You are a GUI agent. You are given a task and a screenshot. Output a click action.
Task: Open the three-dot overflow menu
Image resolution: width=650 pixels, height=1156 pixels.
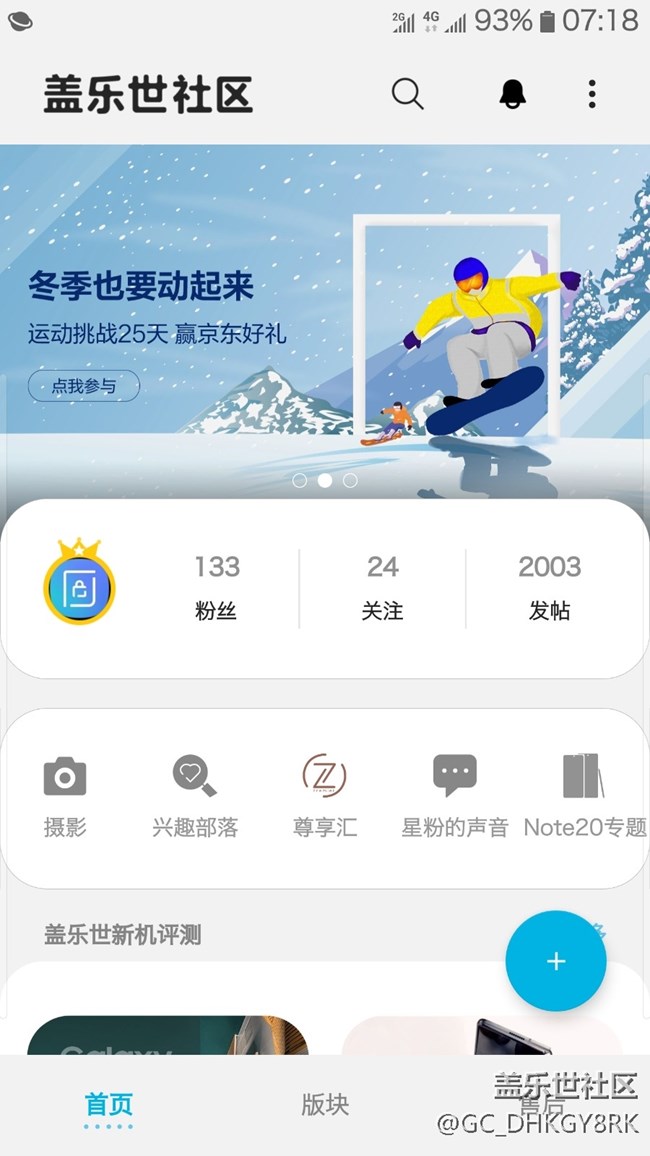click(592, 94)
